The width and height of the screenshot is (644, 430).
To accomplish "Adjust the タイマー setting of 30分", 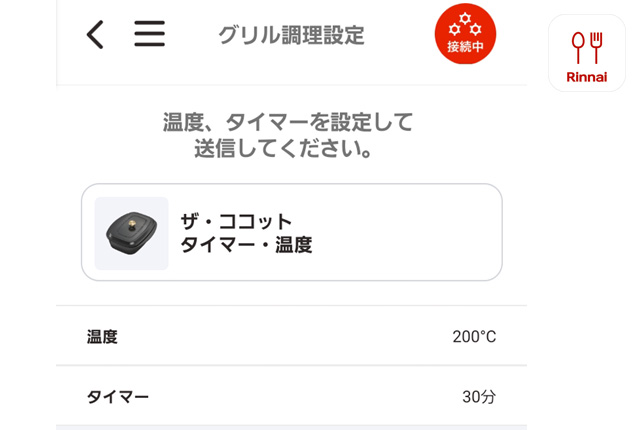I will coord(291,397).
